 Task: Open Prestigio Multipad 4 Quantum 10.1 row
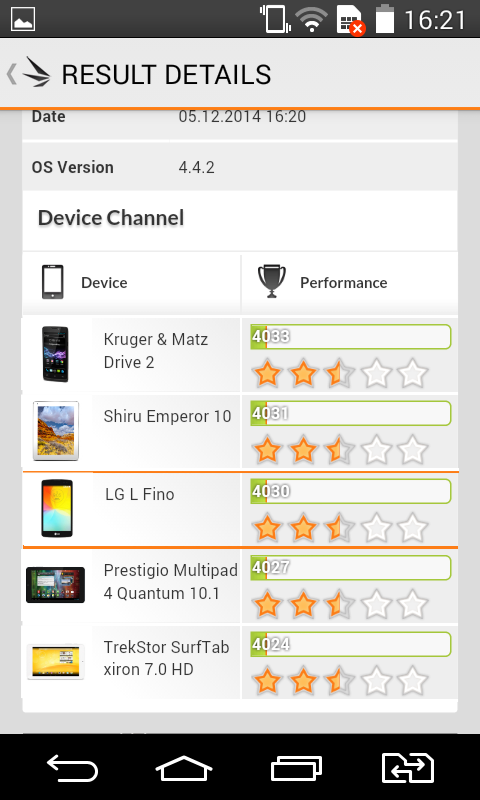239,586
